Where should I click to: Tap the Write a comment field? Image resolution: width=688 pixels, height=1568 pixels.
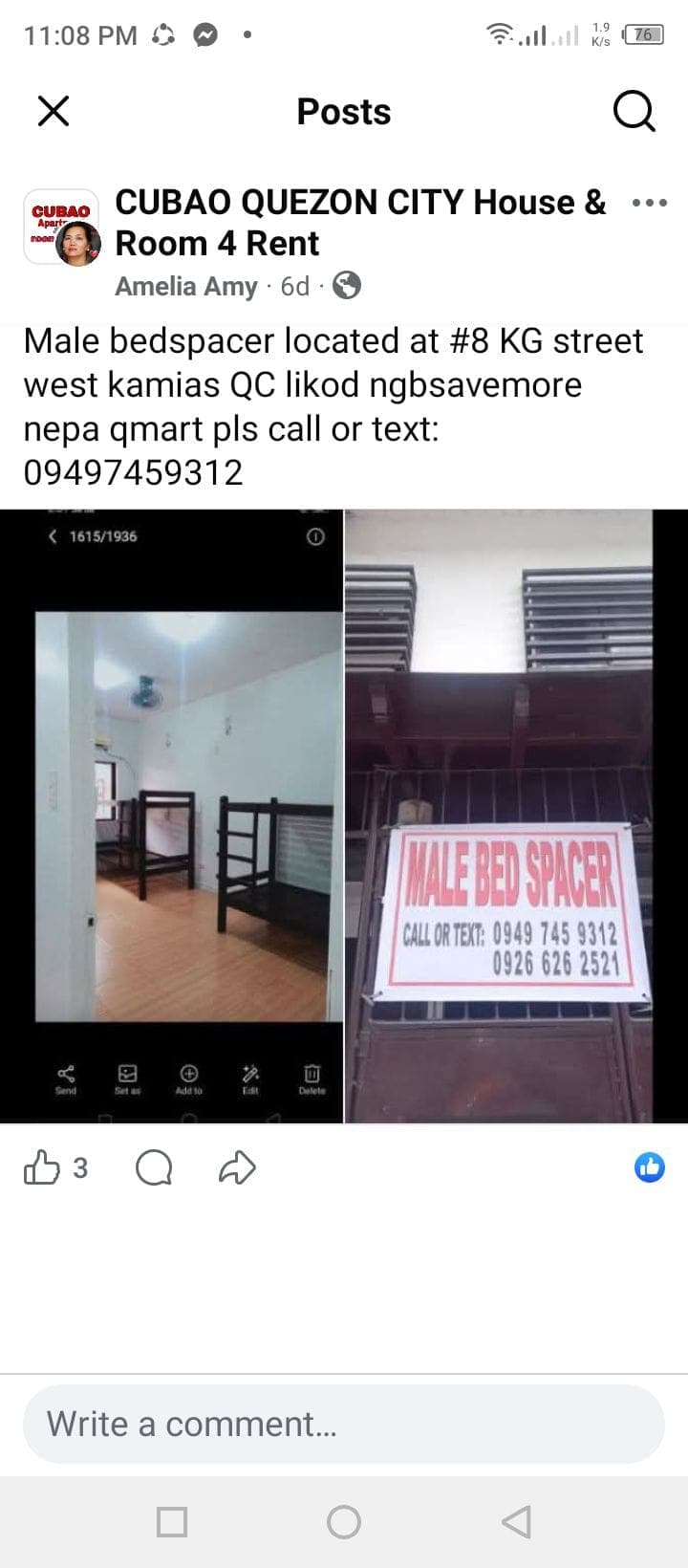coord(344,1423)
